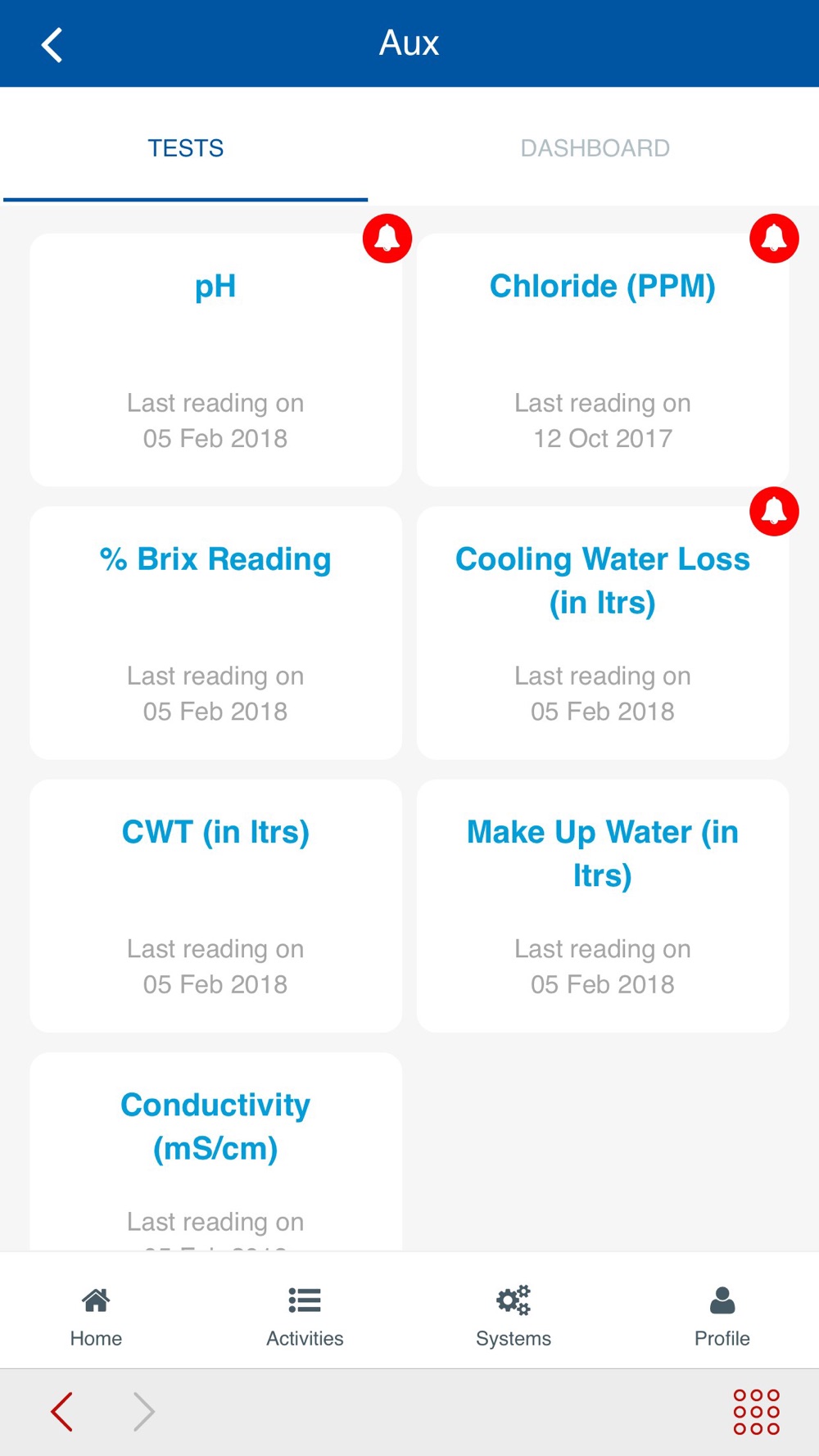Tap the alert bell on Cooling Water Loss
This screenshot has height=1456, width=819.
coord(774,511)
